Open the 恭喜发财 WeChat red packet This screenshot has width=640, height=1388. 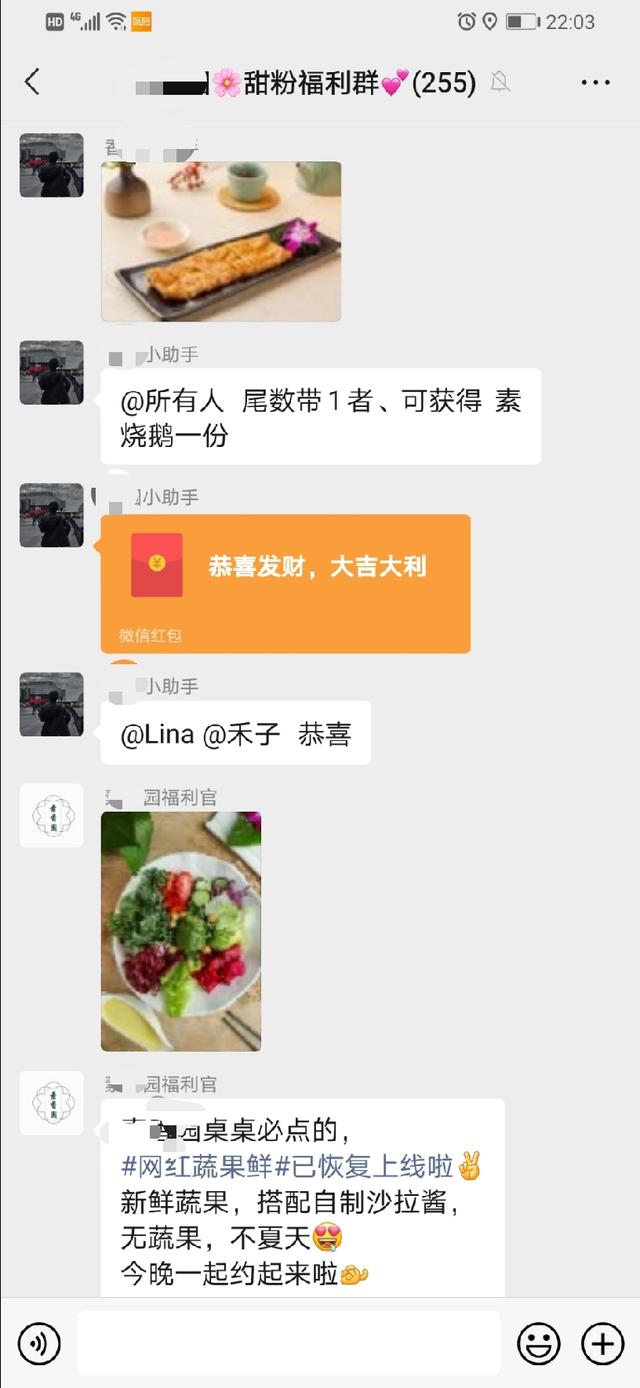coord(285,582)
